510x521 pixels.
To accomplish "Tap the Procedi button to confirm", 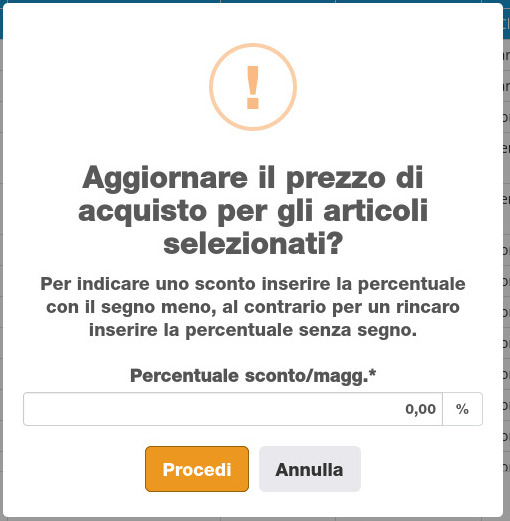I will pyautogui.click(x=197, y=469).
